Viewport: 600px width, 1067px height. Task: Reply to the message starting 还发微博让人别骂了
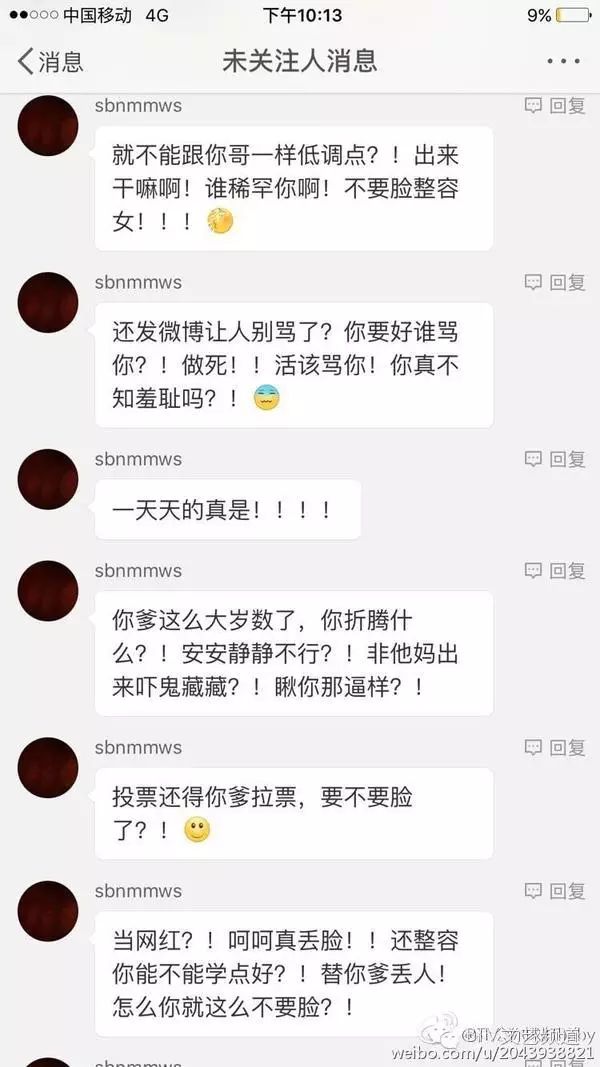[556, 282]
